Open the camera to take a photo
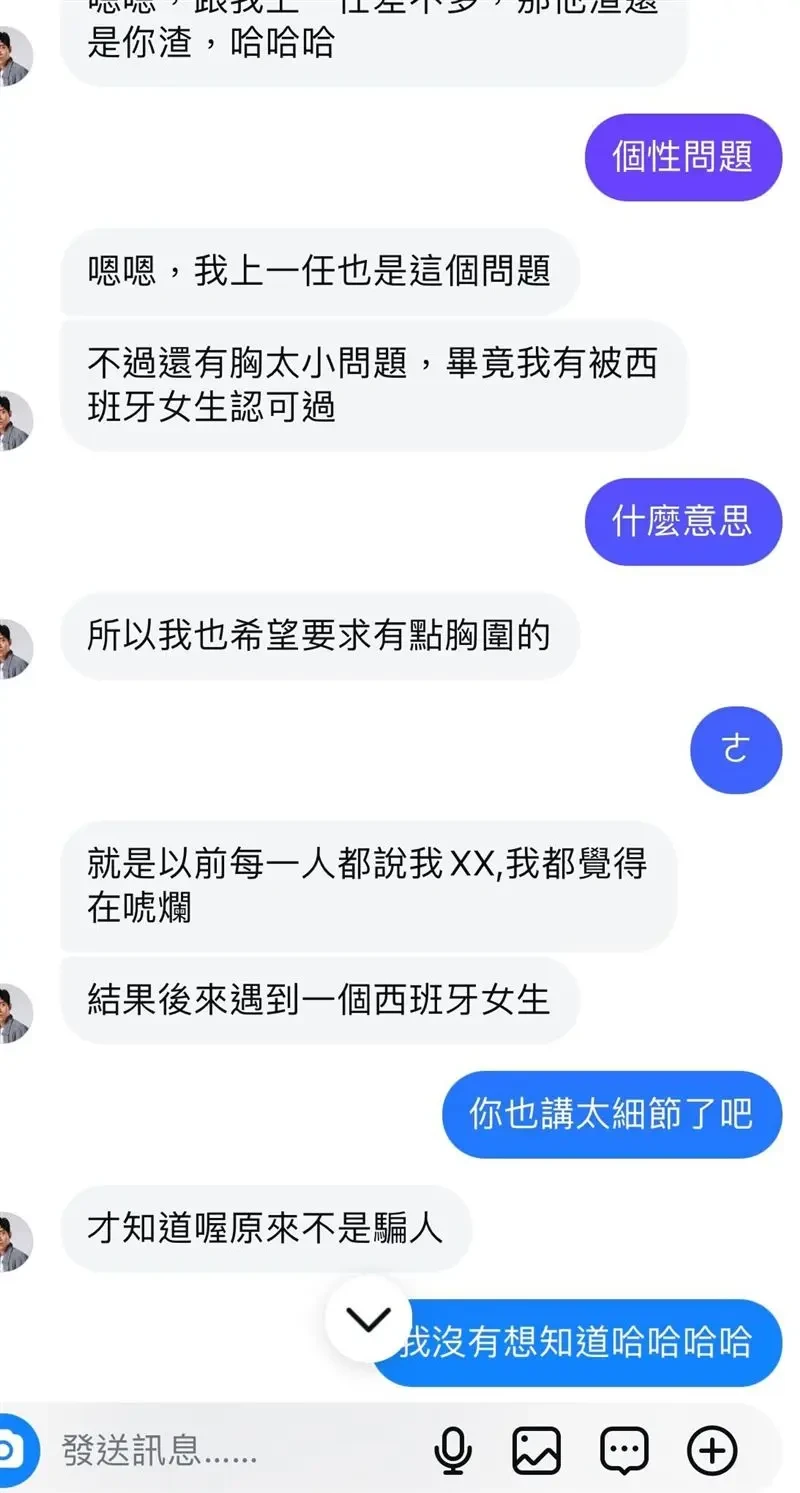This screenshot has height=1493, width=800. click(x=12, y=1449)
